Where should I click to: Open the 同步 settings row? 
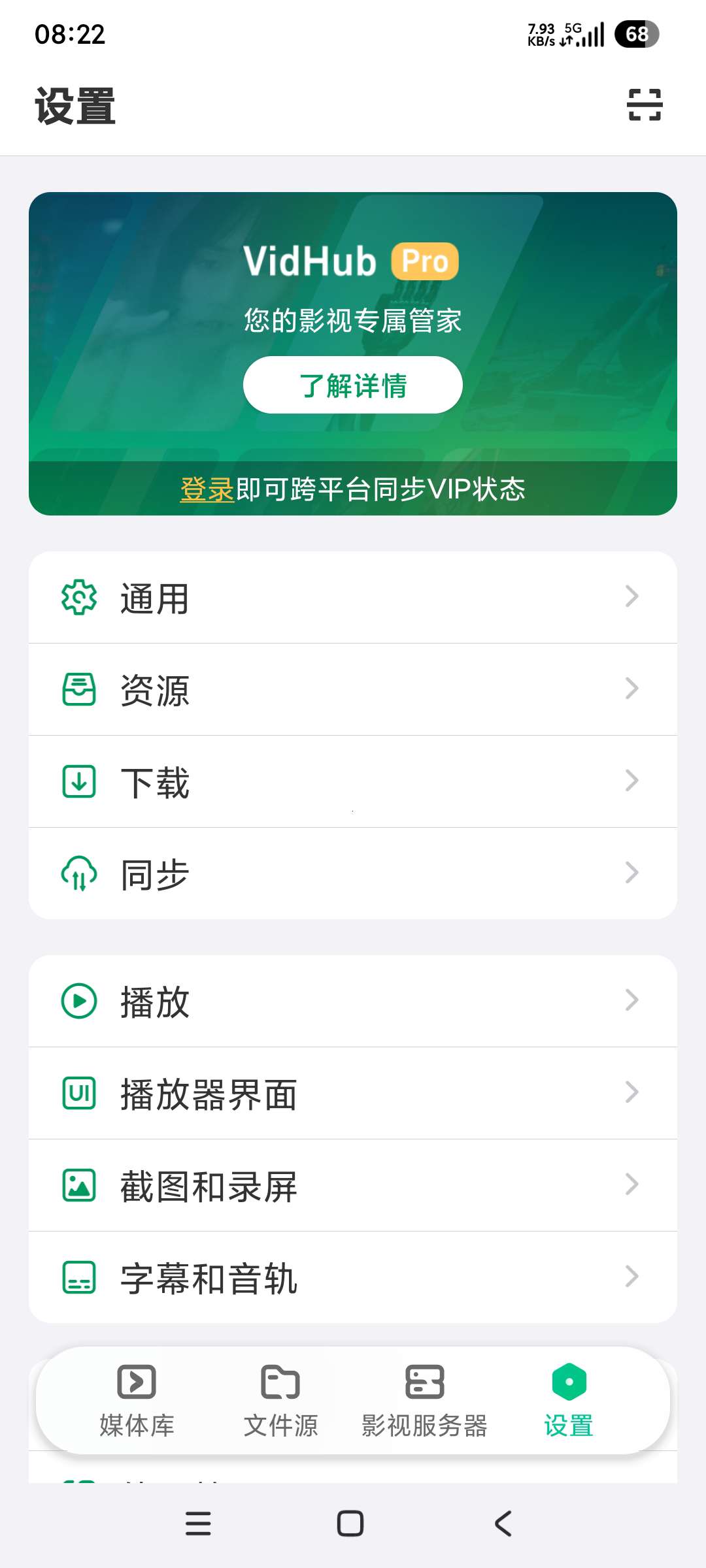click(x=353, y=874)
